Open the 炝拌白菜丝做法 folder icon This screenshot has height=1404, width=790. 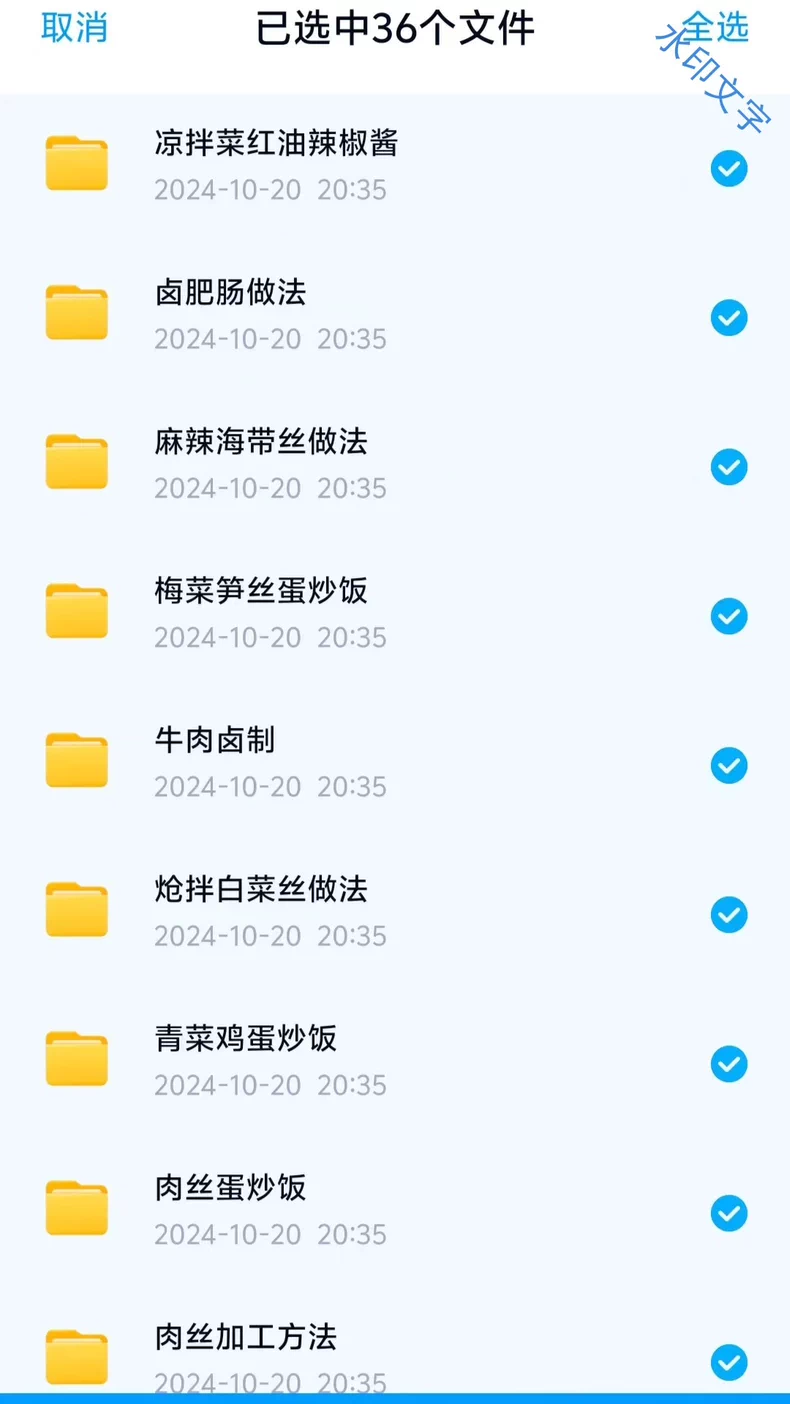coord(77,910)
